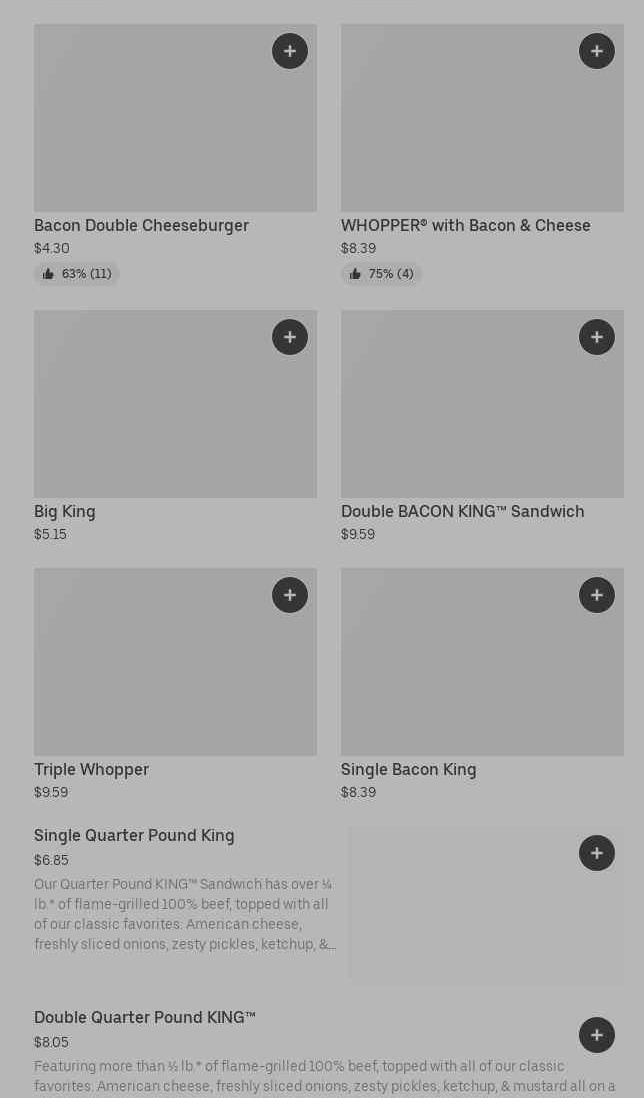Open the Triple Whopper item

tap(175, 684)
